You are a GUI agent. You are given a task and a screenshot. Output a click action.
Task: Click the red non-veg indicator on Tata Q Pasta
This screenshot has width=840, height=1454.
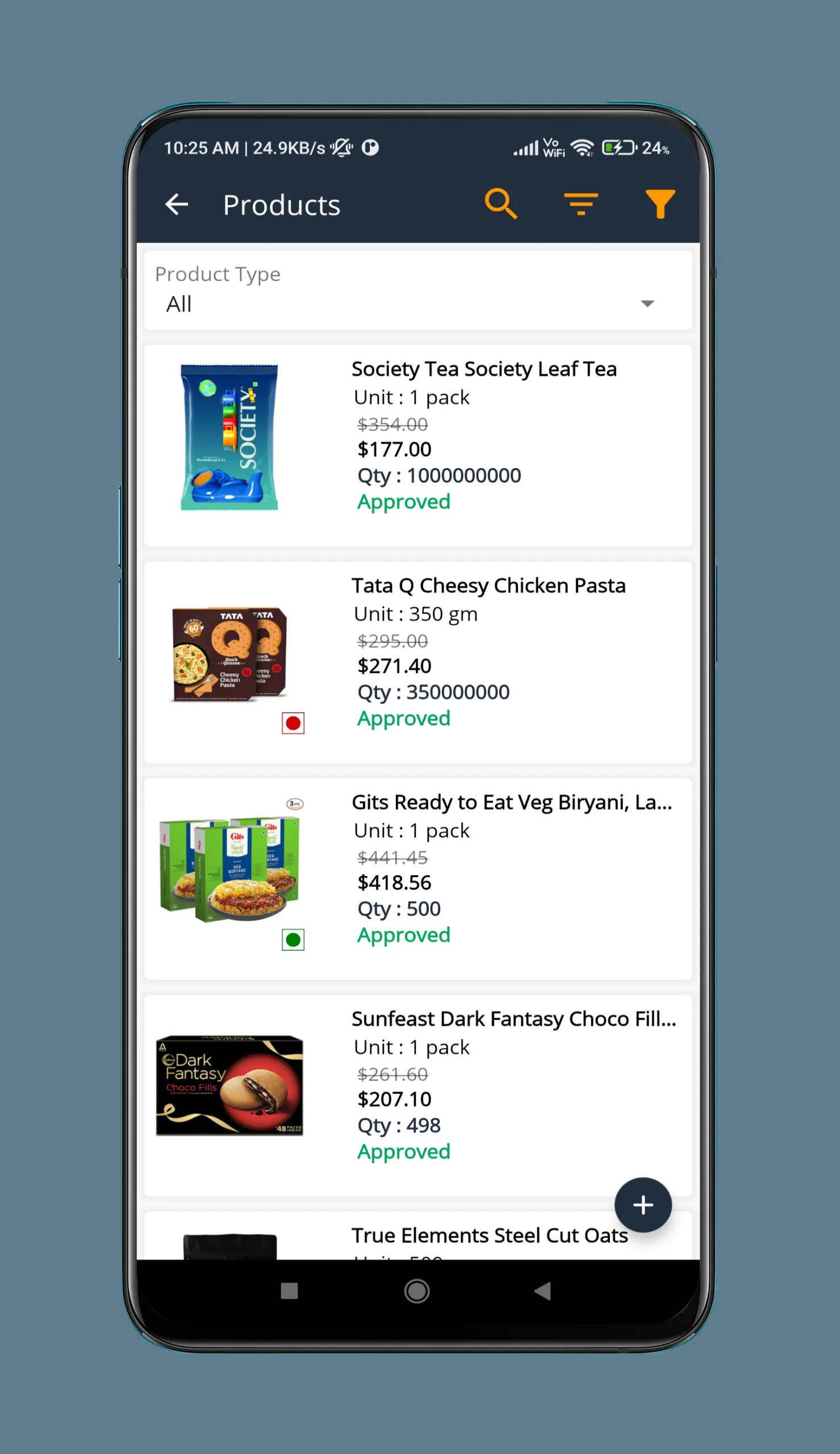click(293, 722)
